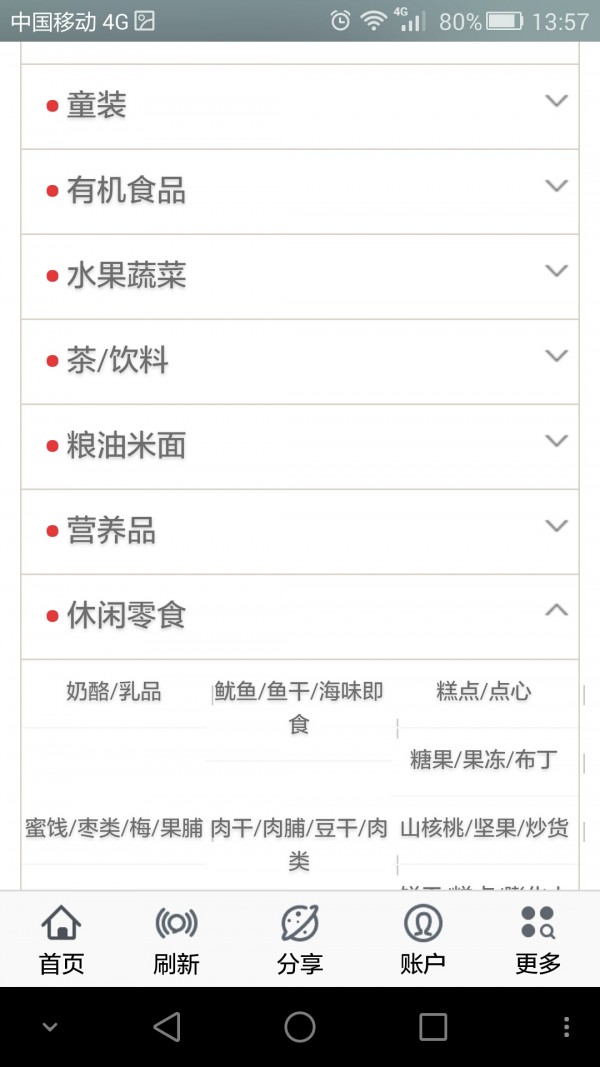Tap 刷新 to reload the page

pyautogui.click(x=176, y=940)
